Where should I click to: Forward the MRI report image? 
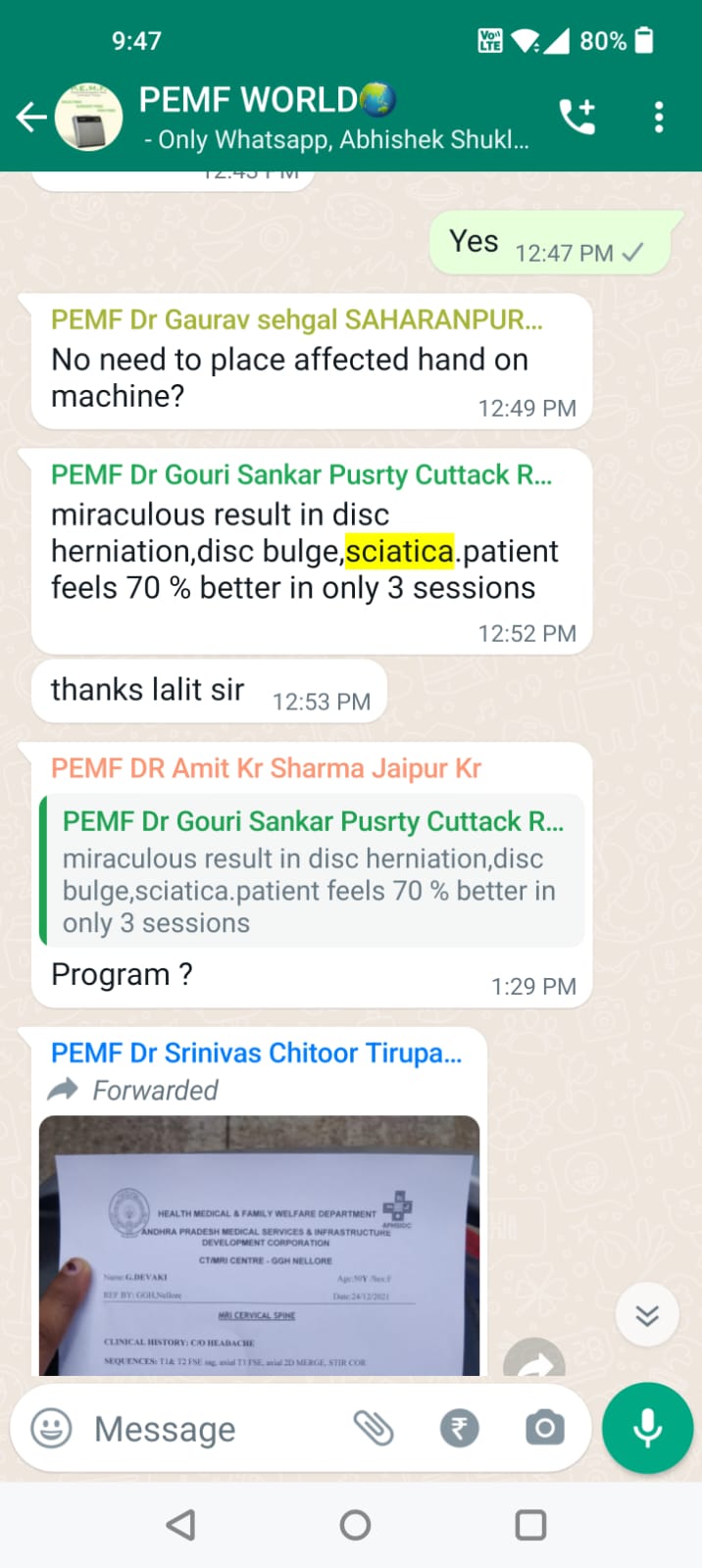(534, 1358)
